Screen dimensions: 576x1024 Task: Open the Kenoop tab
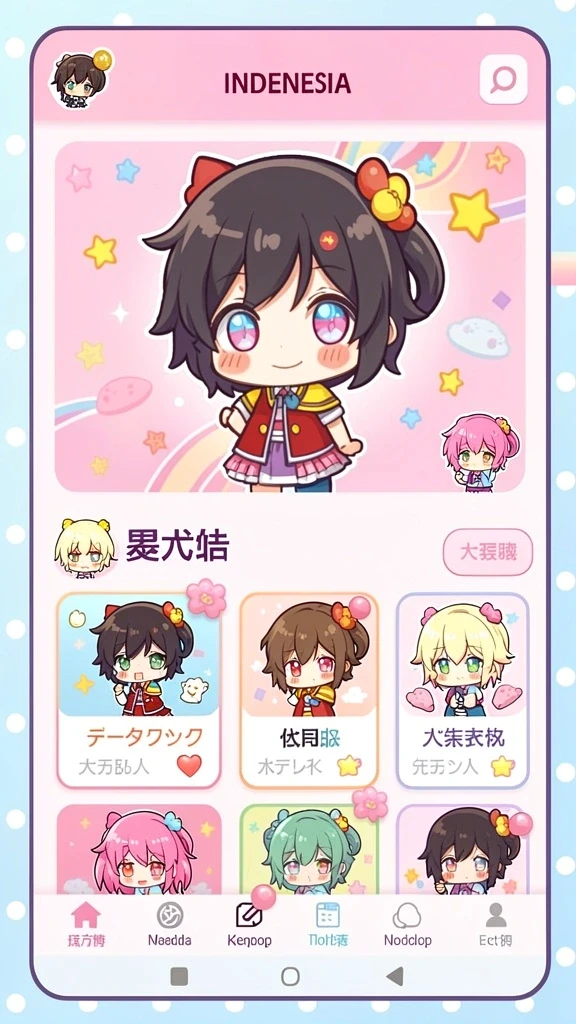[249, 924]
